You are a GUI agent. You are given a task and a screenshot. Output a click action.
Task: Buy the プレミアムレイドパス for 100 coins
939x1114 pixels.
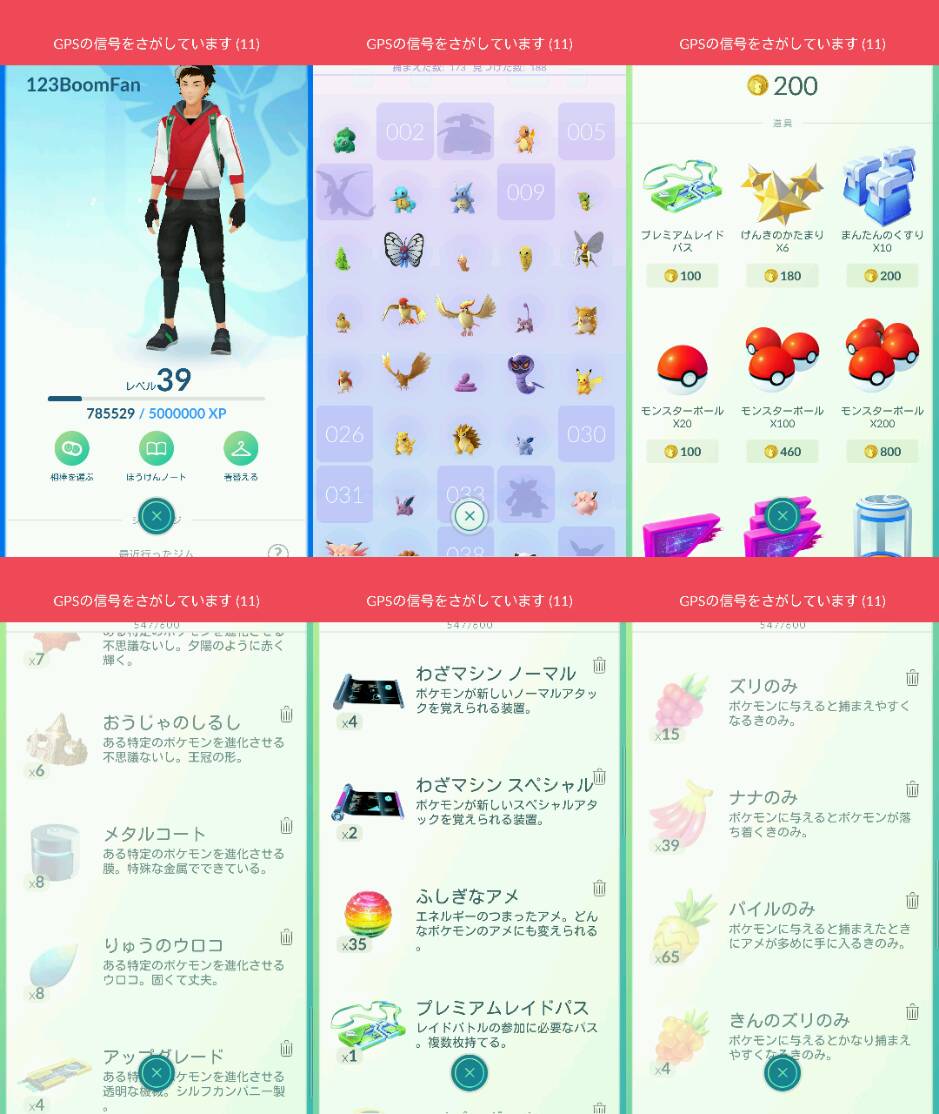pyautogui.click(x=682, y=275)
